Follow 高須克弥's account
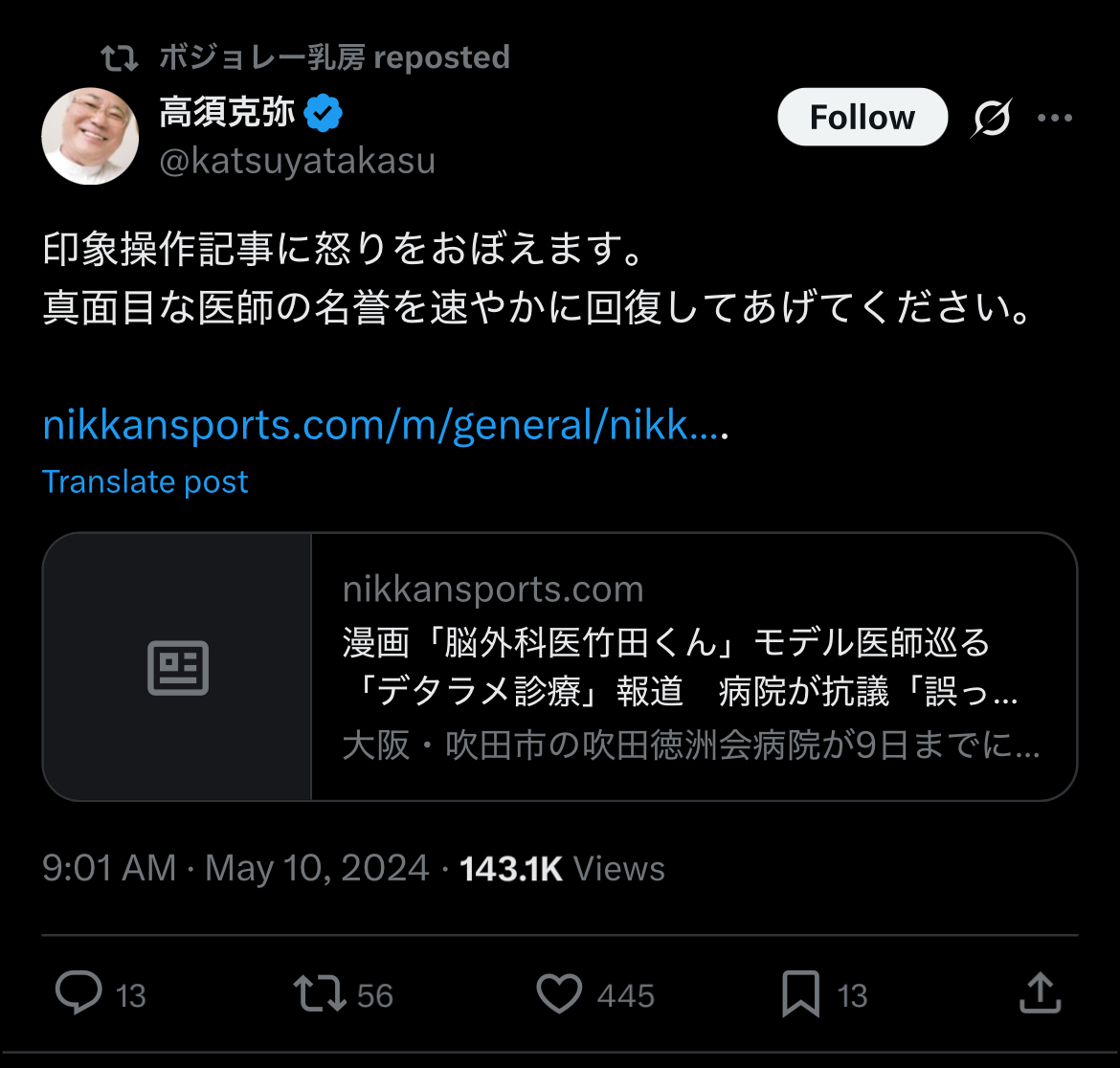1120x1068 pixels. click(862, 117)
